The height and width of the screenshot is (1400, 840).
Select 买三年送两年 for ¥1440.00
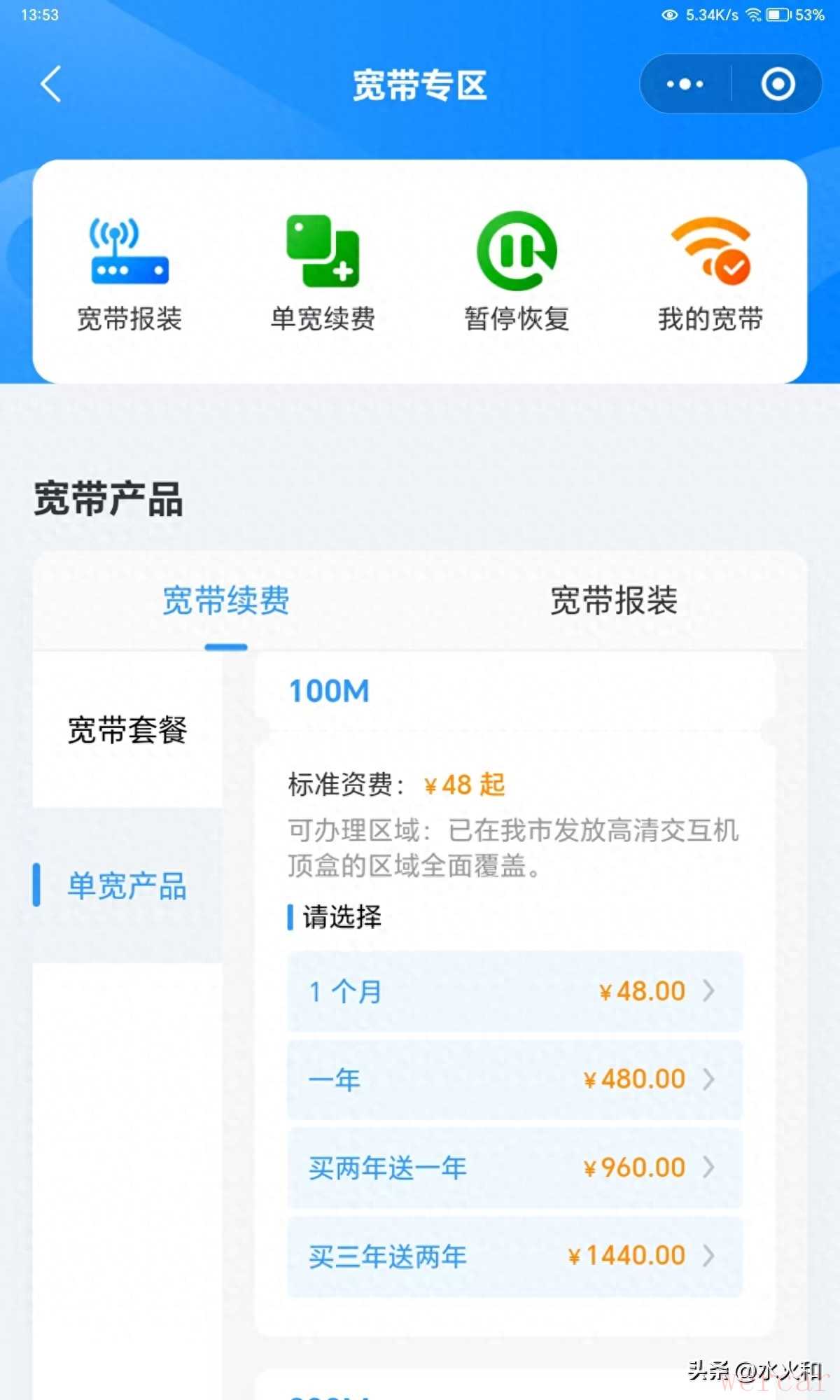tap(514, 1256)
